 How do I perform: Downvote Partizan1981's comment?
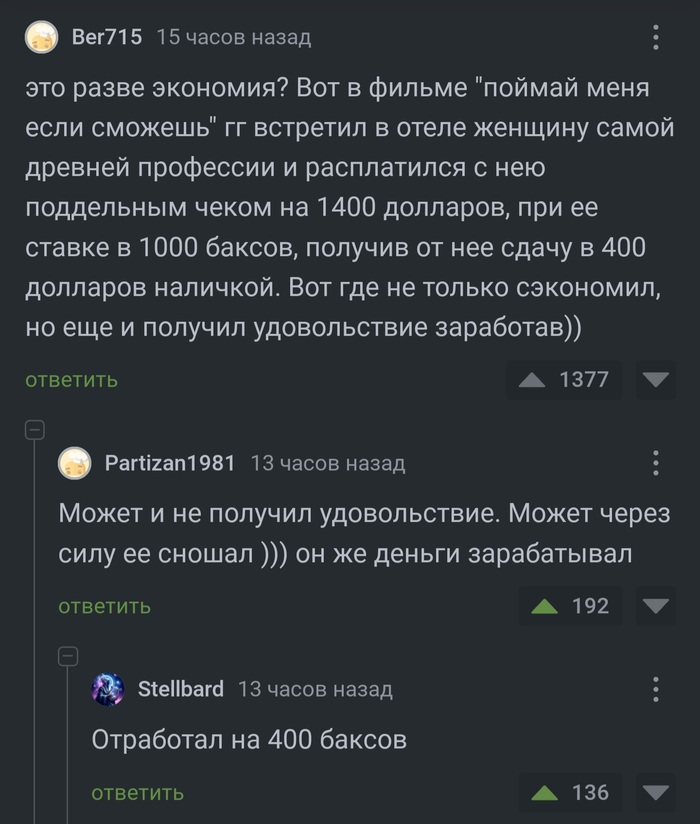tap(654, 606)
